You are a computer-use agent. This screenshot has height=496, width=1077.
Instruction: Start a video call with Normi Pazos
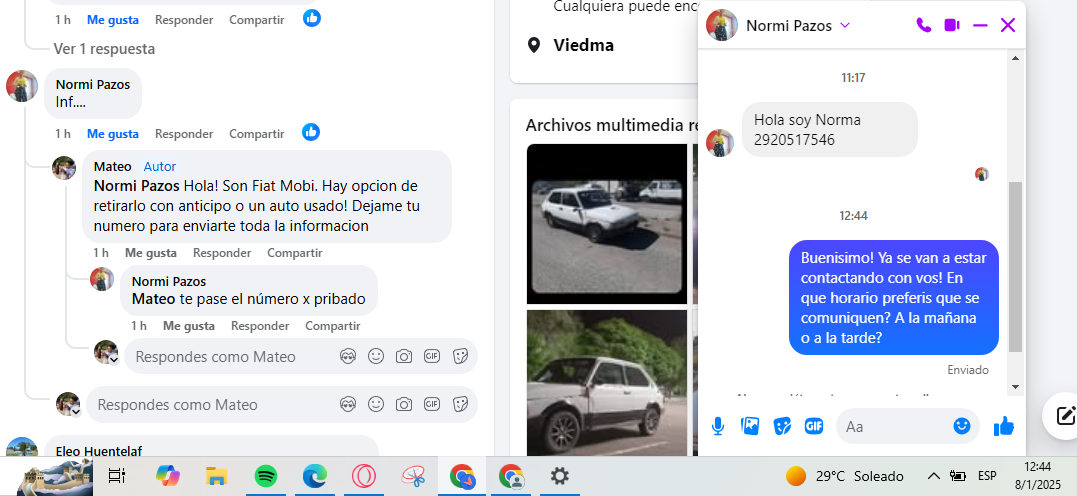952,25
